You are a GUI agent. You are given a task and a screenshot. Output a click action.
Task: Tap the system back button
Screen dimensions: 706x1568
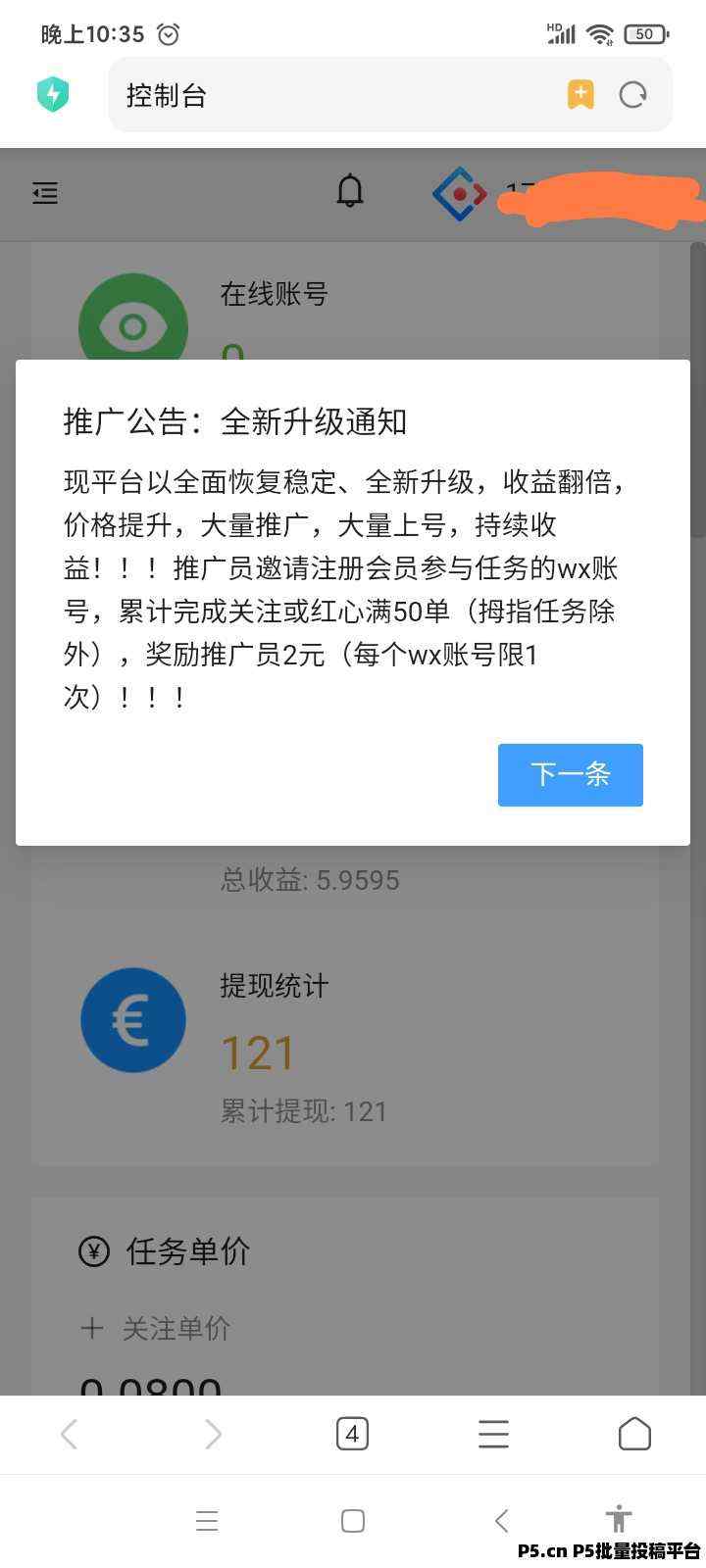tap(501, 1521)
